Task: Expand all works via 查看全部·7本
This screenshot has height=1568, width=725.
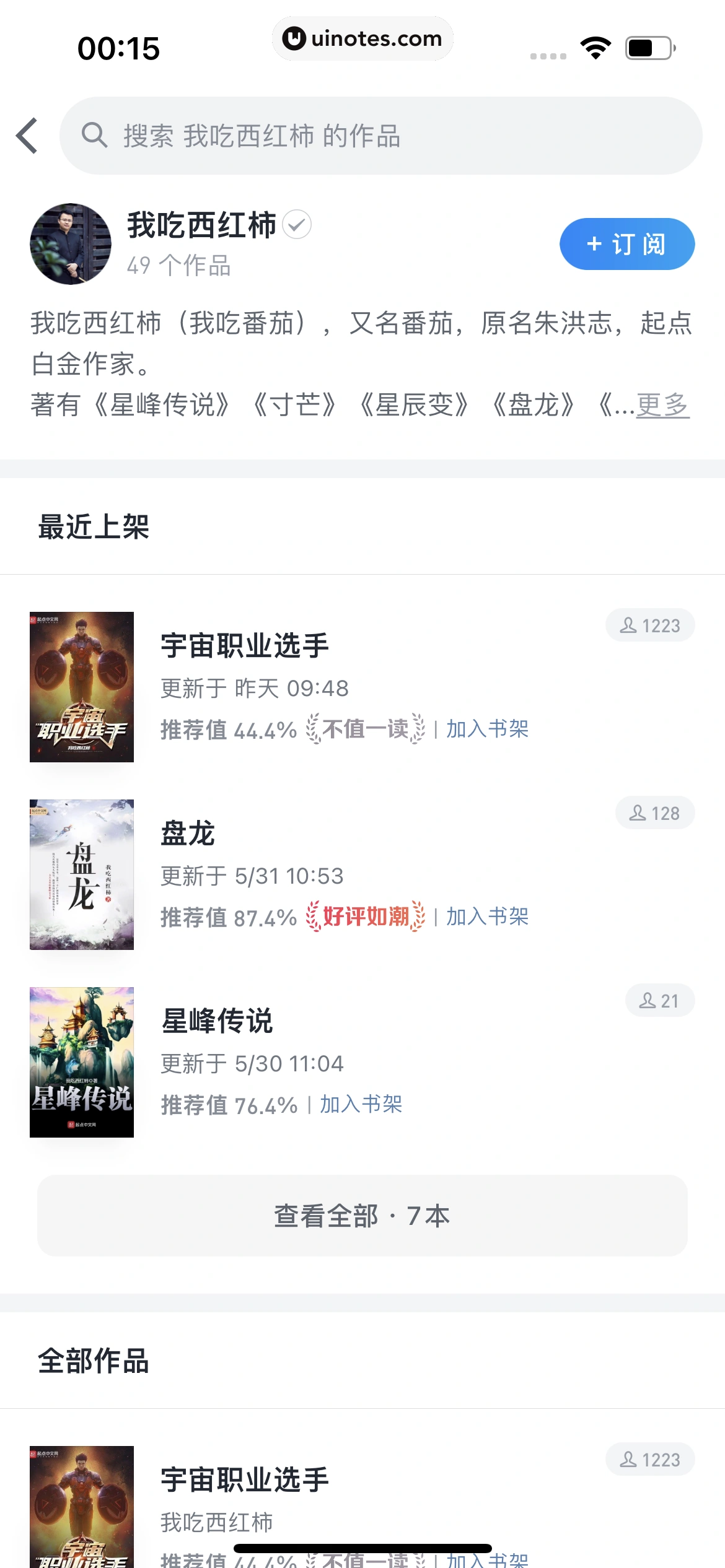Action: click(362, 1215)
